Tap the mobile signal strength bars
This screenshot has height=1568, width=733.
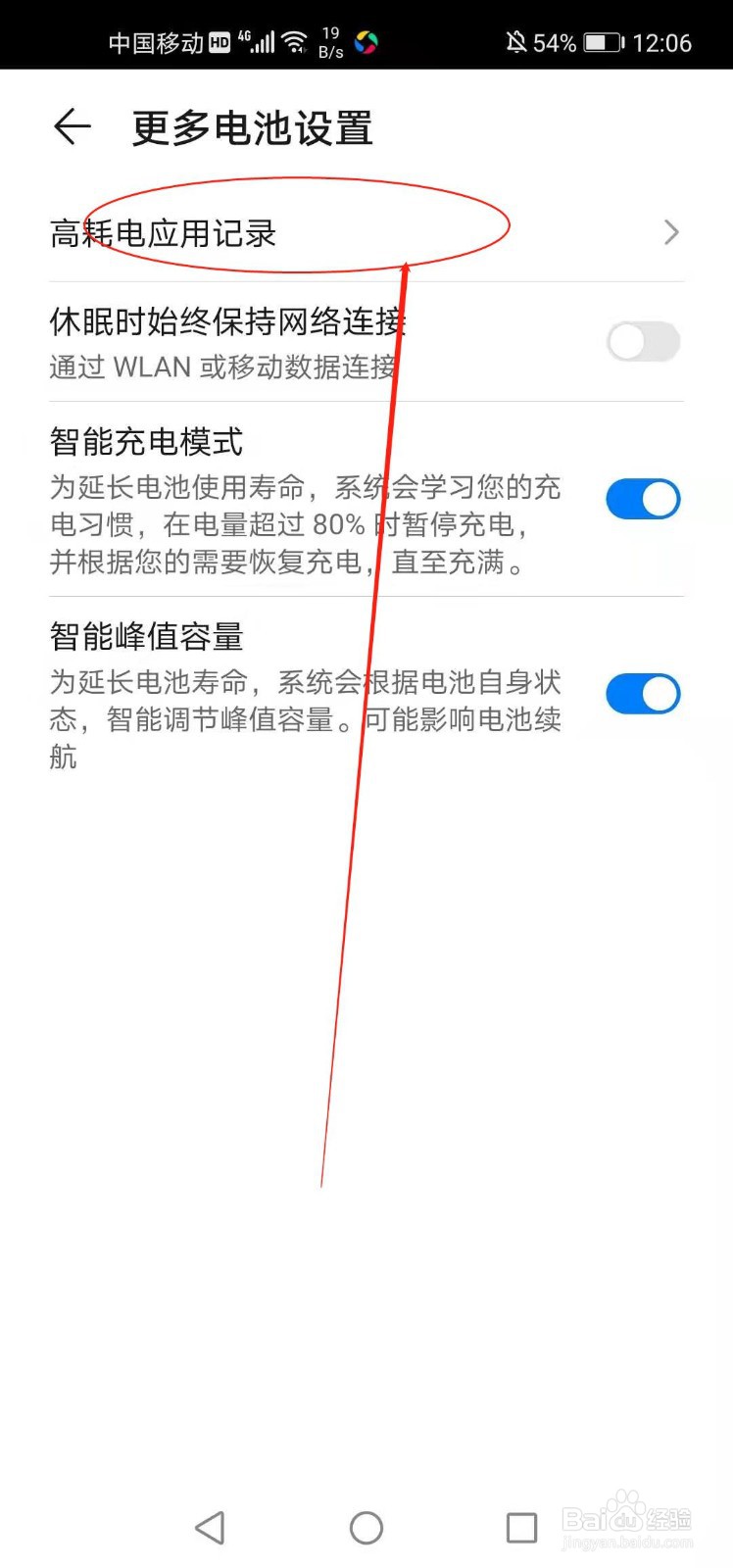pos(263,41)
